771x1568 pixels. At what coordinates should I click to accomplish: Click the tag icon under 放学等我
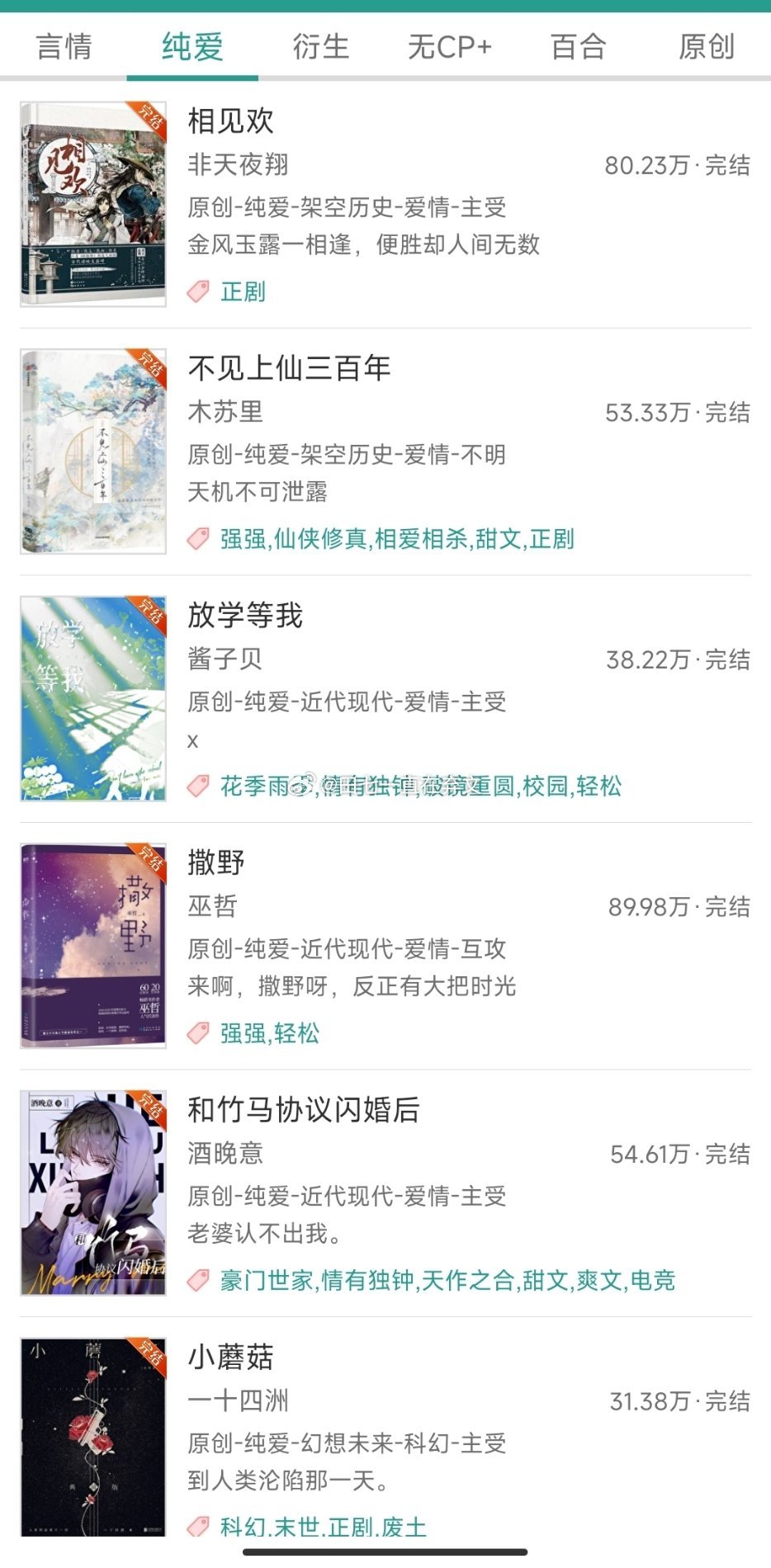tap(198, 788)
